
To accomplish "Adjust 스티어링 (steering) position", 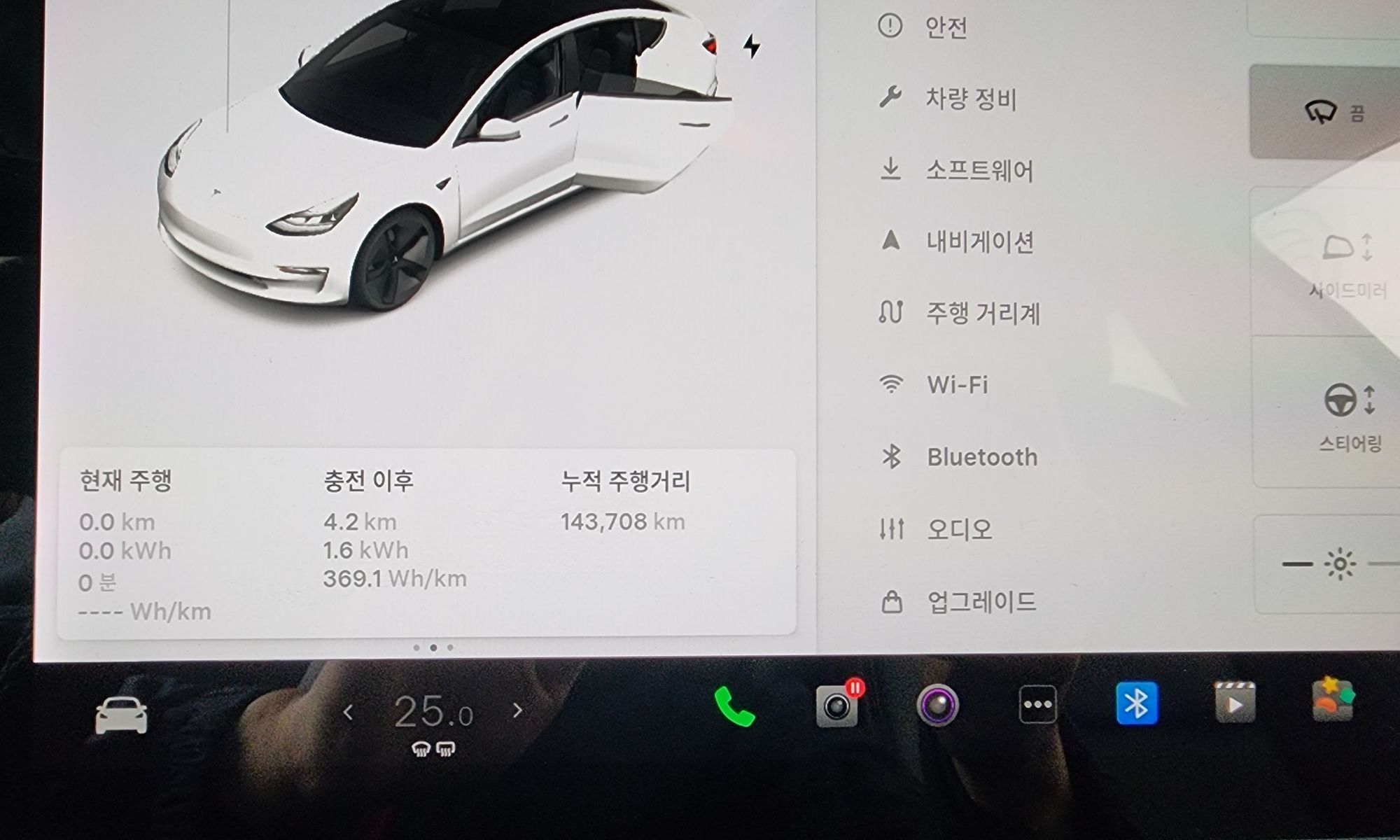I will (1349, 413).
